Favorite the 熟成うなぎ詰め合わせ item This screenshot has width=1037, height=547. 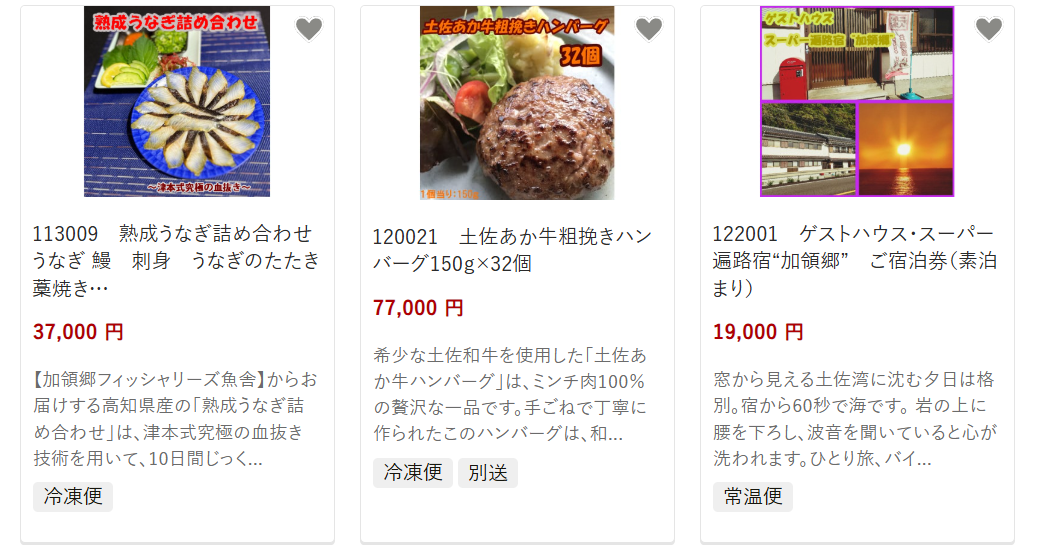[309, 30]
